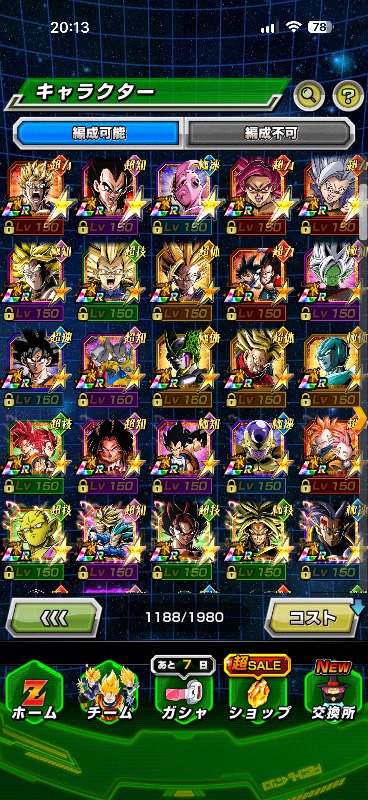
Task: Open the チーム team tab
Action: pyautogui.click(x=109, y=696)
